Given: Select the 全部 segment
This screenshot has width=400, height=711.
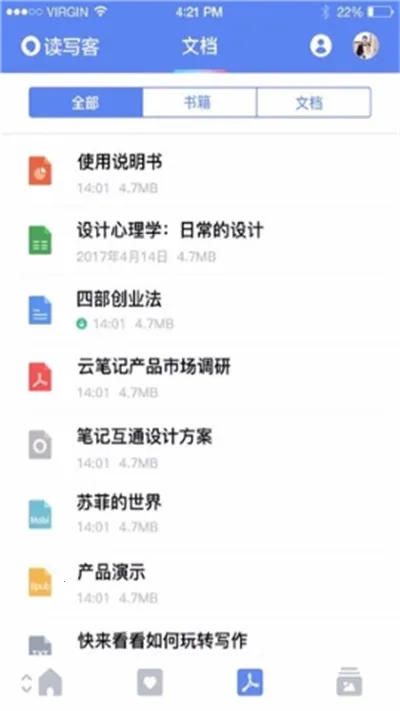Looking at the screenshot, I should tap(86, 103).
